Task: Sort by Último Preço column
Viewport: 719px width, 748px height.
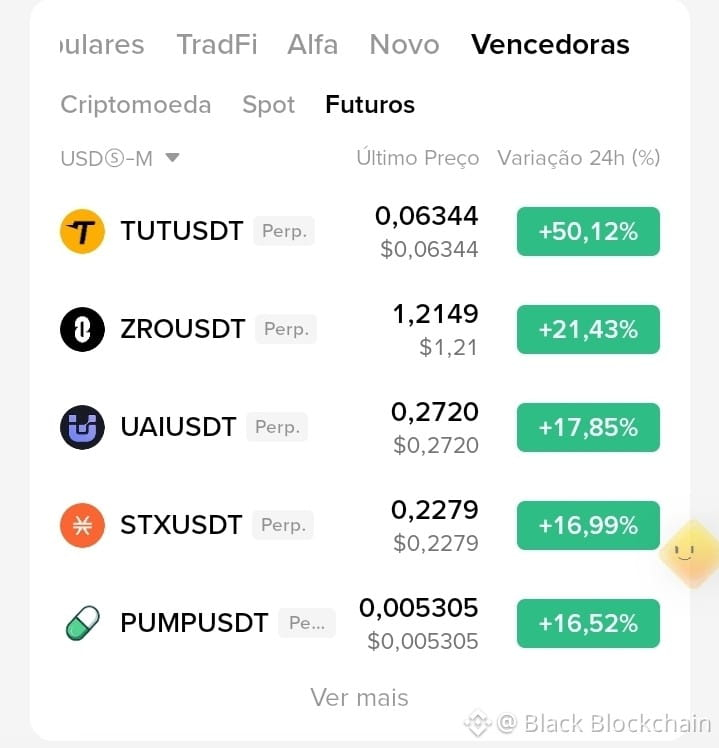Action: 417,157
